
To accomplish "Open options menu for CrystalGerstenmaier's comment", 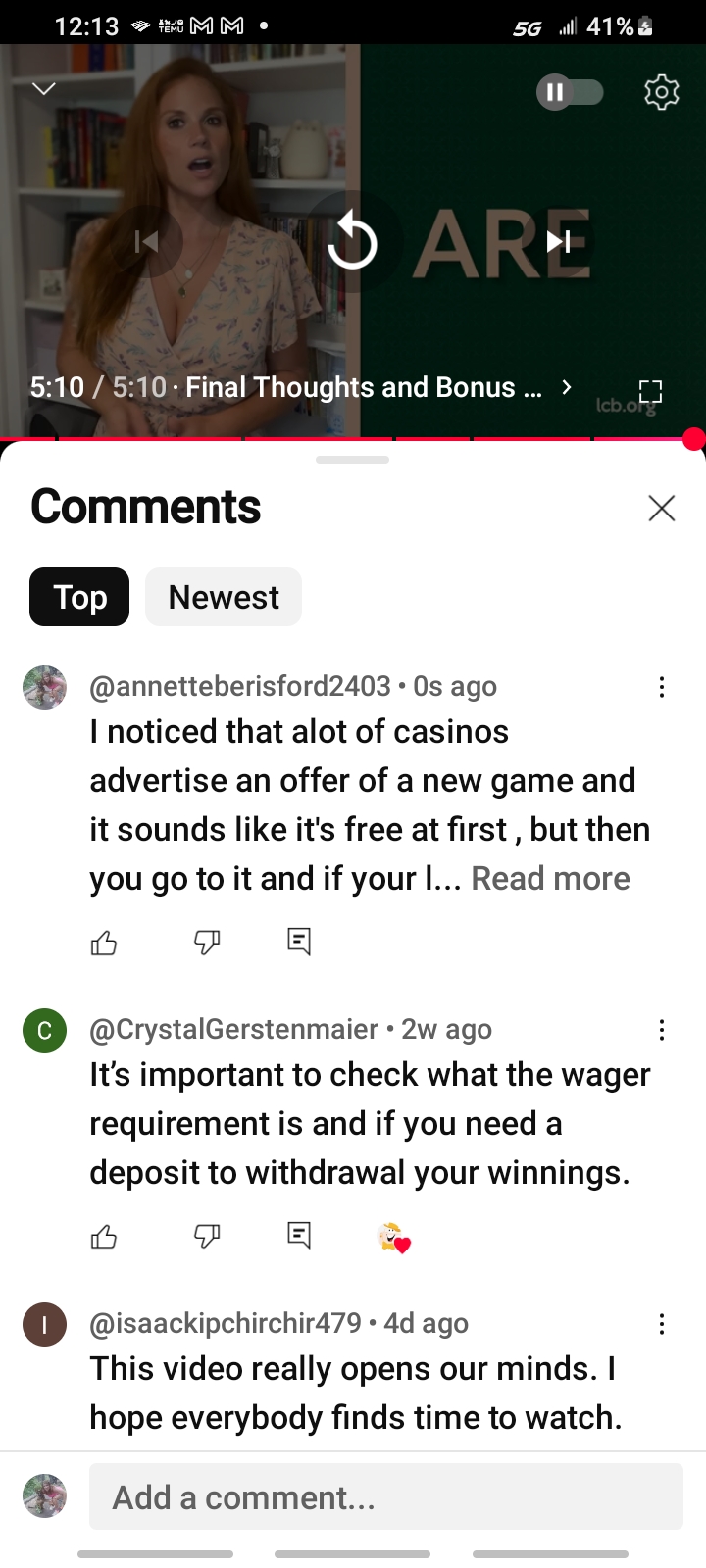I will click(x=662, y=1030).
